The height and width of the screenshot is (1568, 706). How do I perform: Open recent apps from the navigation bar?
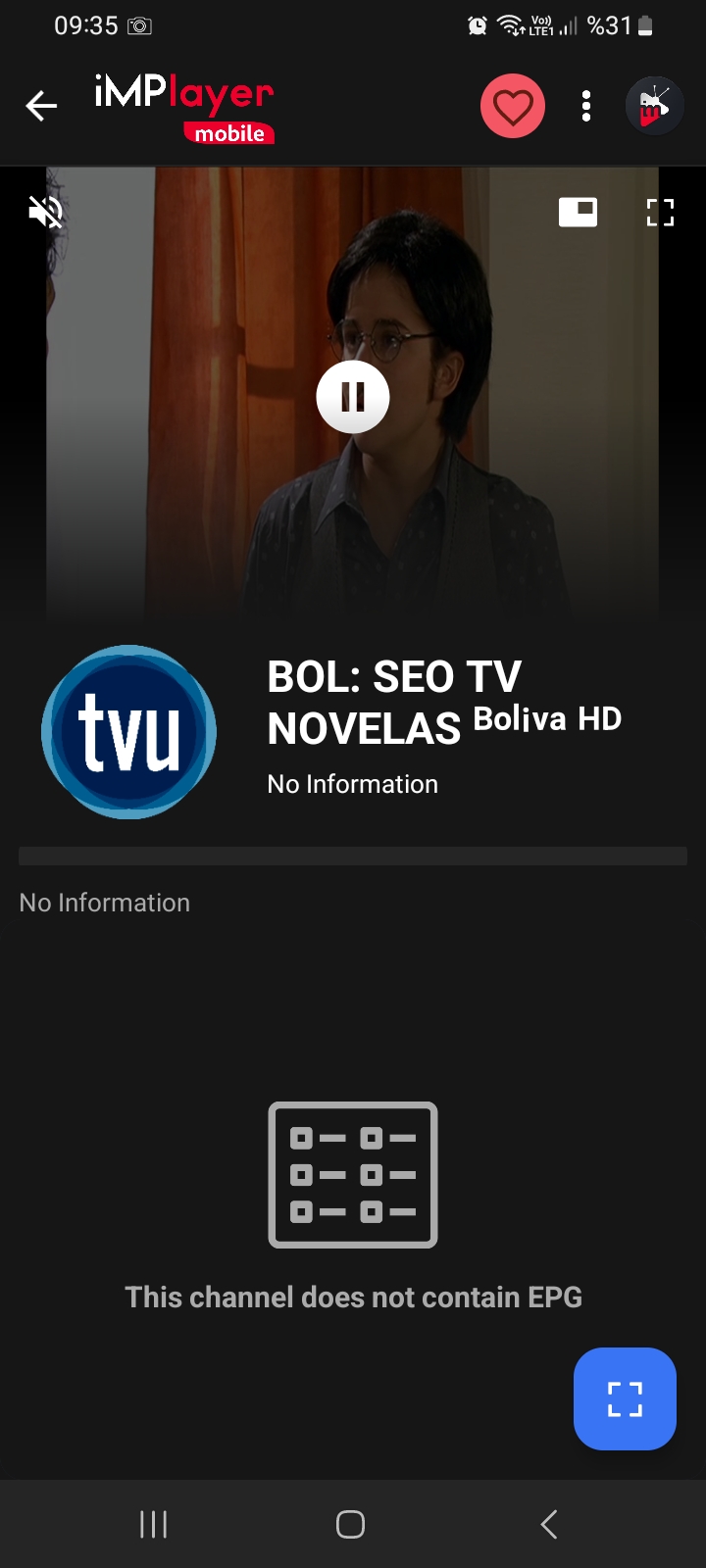point(153,1524)
